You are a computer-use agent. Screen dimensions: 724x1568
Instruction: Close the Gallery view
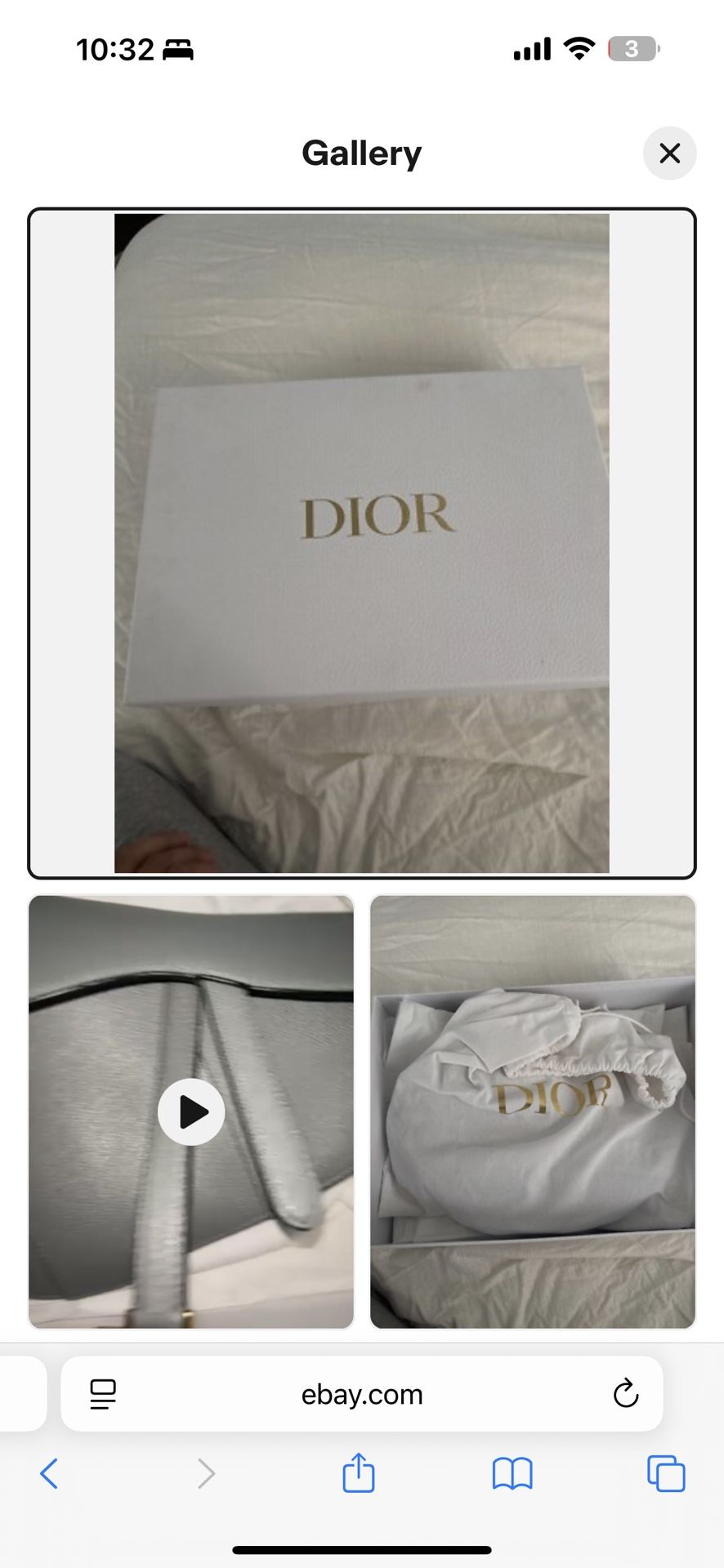coord(669,153)
